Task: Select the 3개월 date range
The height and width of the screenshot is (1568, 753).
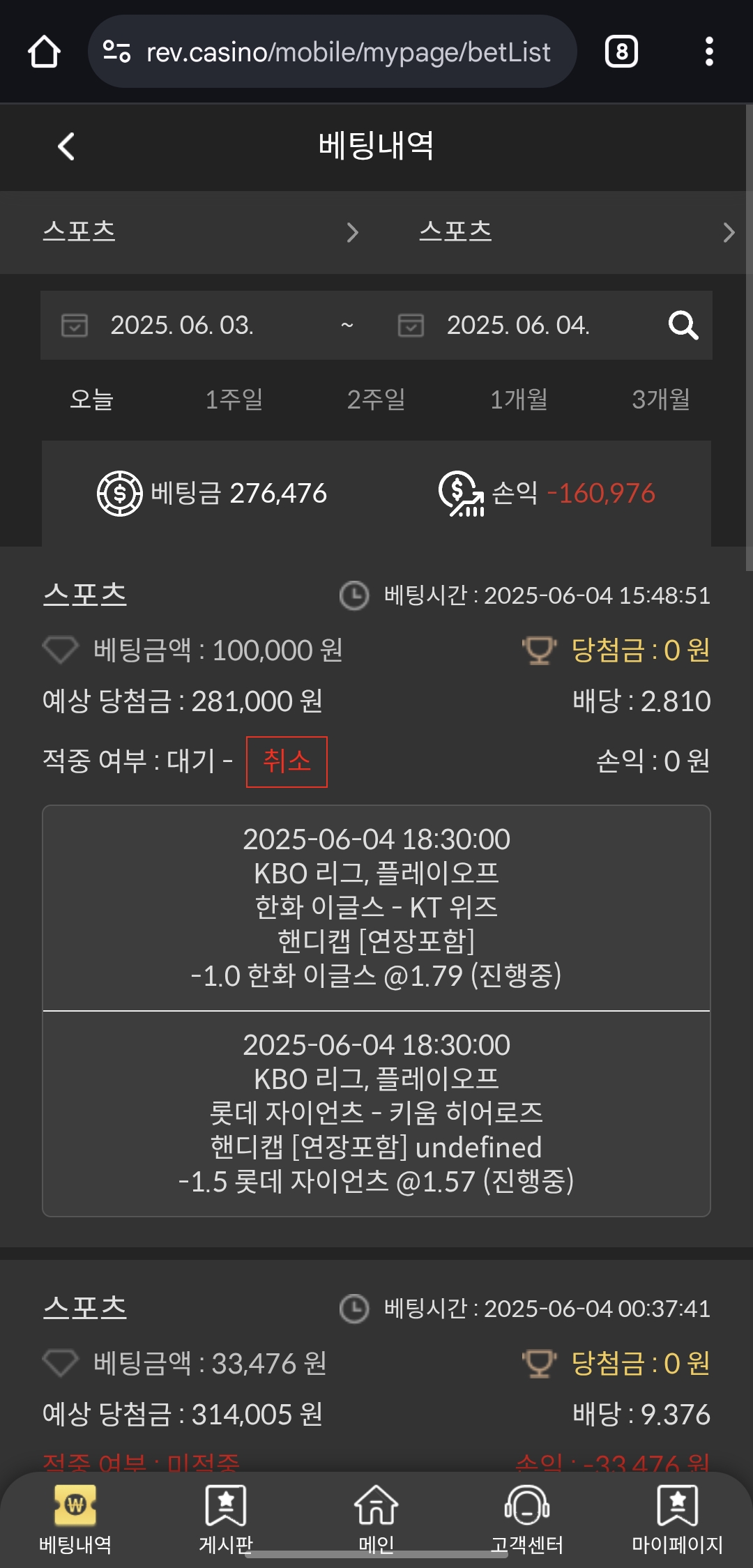Action: point(661,399)
